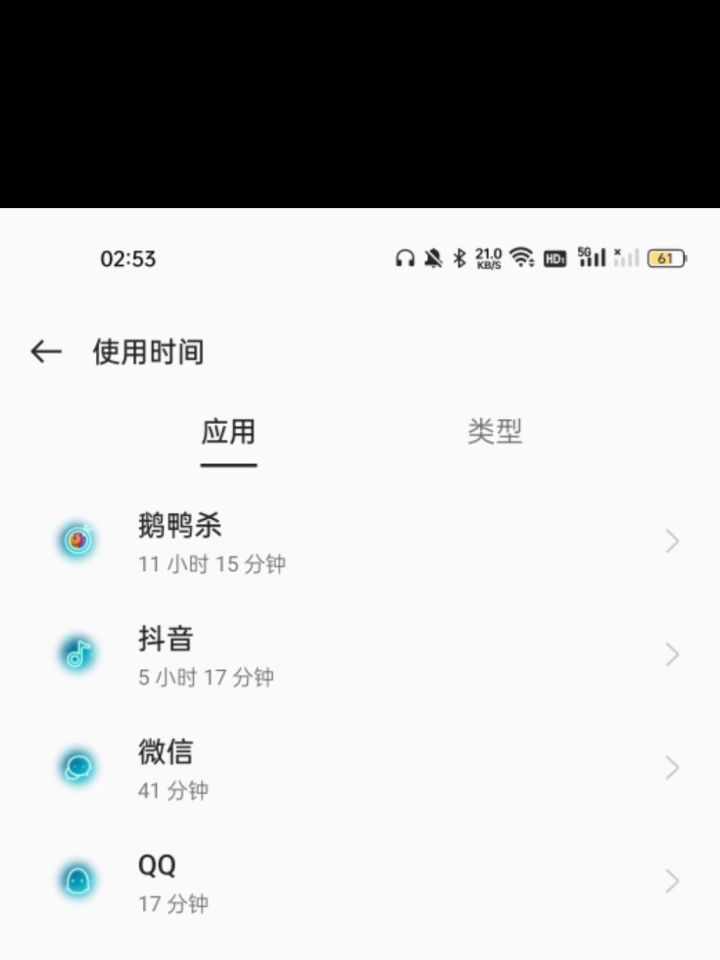Image resolution: width=720 pixels, height=960 pixels.
Task: Expand the 微信 usage entry
Action: point(672,767)
